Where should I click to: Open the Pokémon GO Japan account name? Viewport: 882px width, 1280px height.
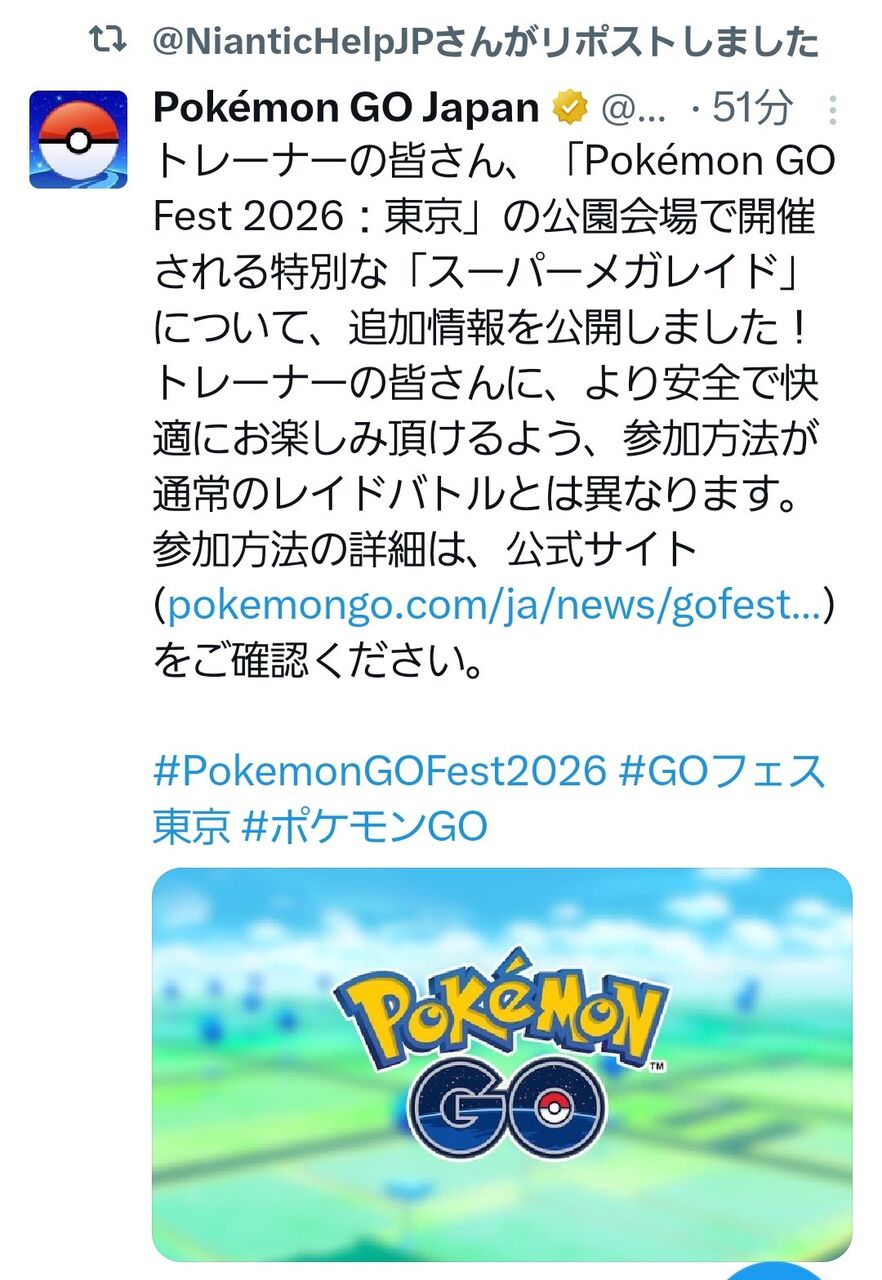[346, 108]
